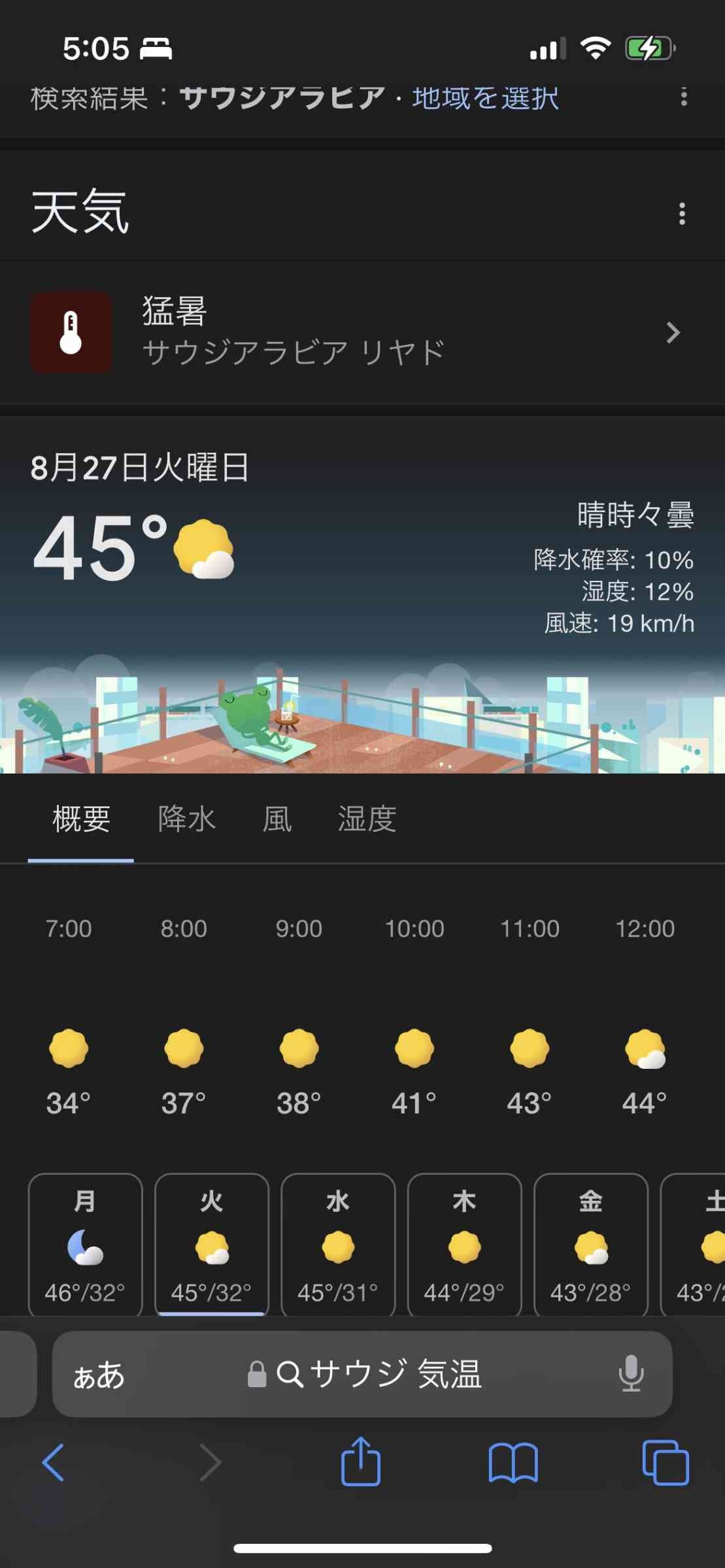This screenshot has width=725, height=1568.
Task: Open overflow menu next to 検索結果
Action: pyautogui.click(x=684, y=97)
